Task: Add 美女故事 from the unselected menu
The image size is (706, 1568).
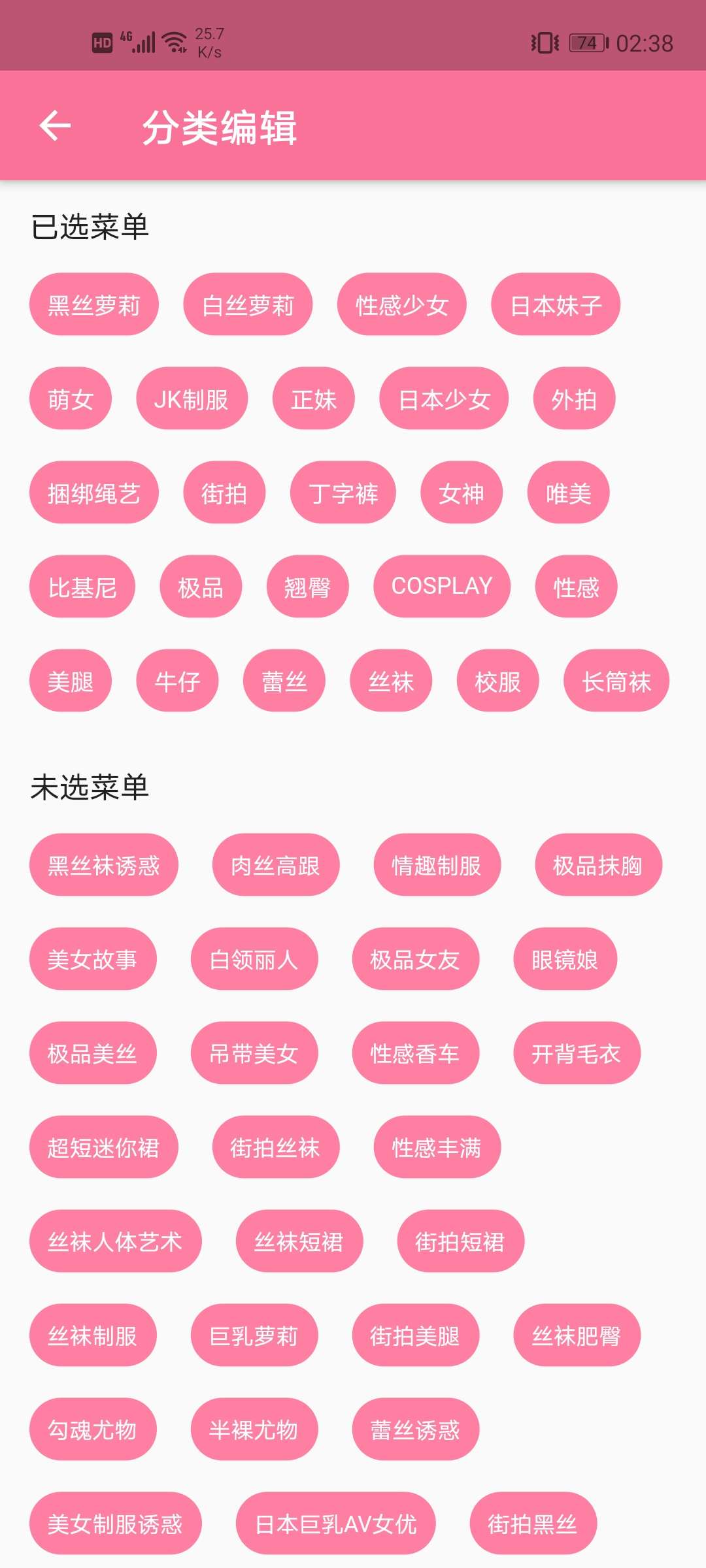Action: (x=93, y=959)
